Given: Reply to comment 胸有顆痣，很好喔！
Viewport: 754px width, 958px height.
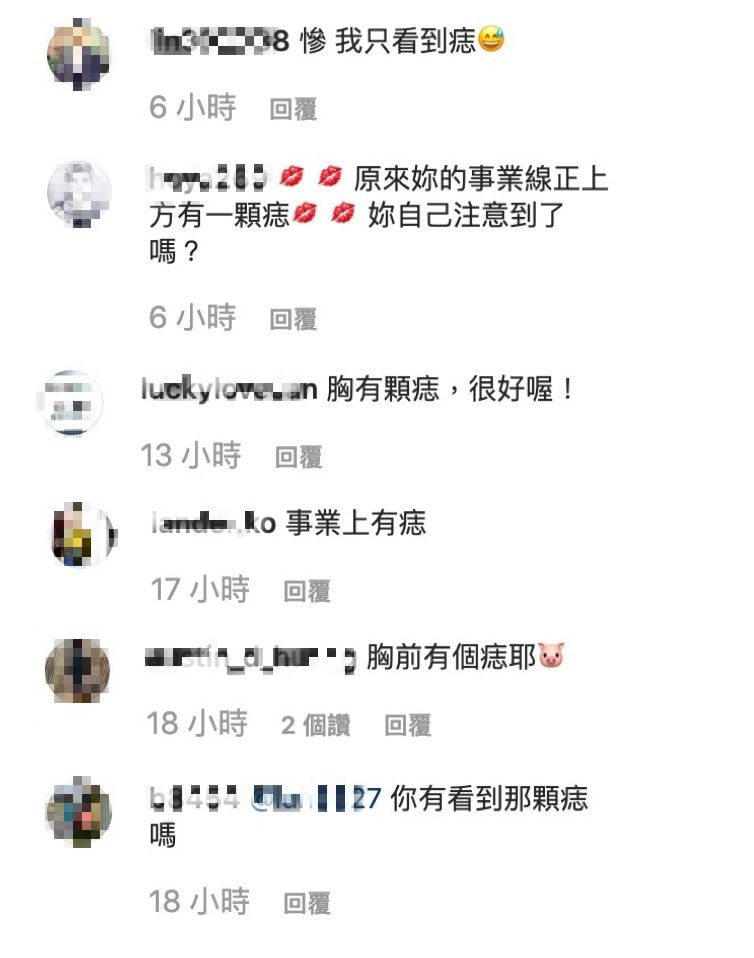Looking at the screenshot, I should [298, 457].
